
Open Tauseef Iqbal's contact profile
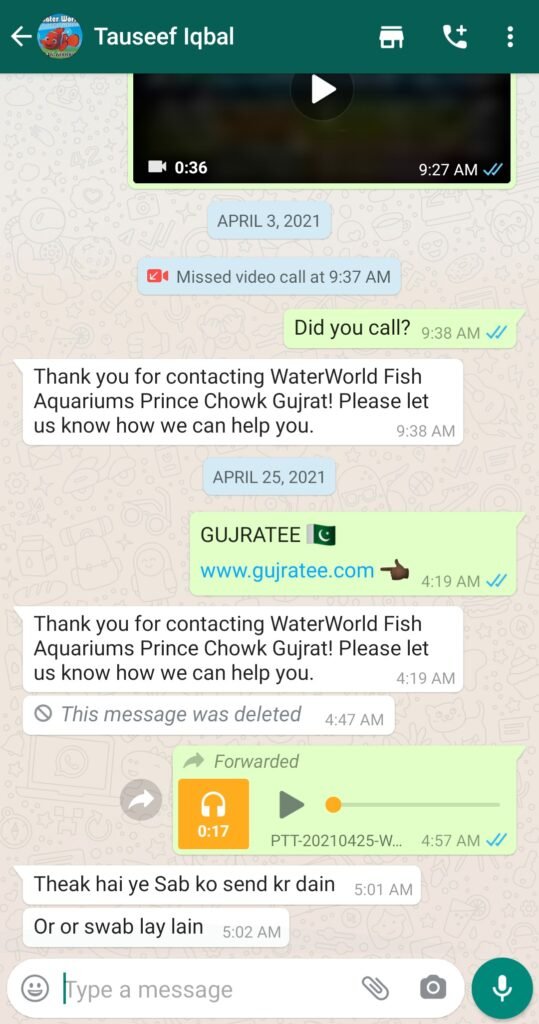(163, 37)
